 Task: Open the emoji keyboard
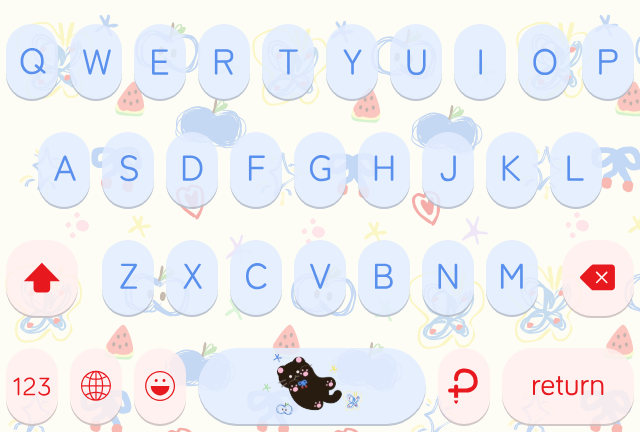[160, 386]
